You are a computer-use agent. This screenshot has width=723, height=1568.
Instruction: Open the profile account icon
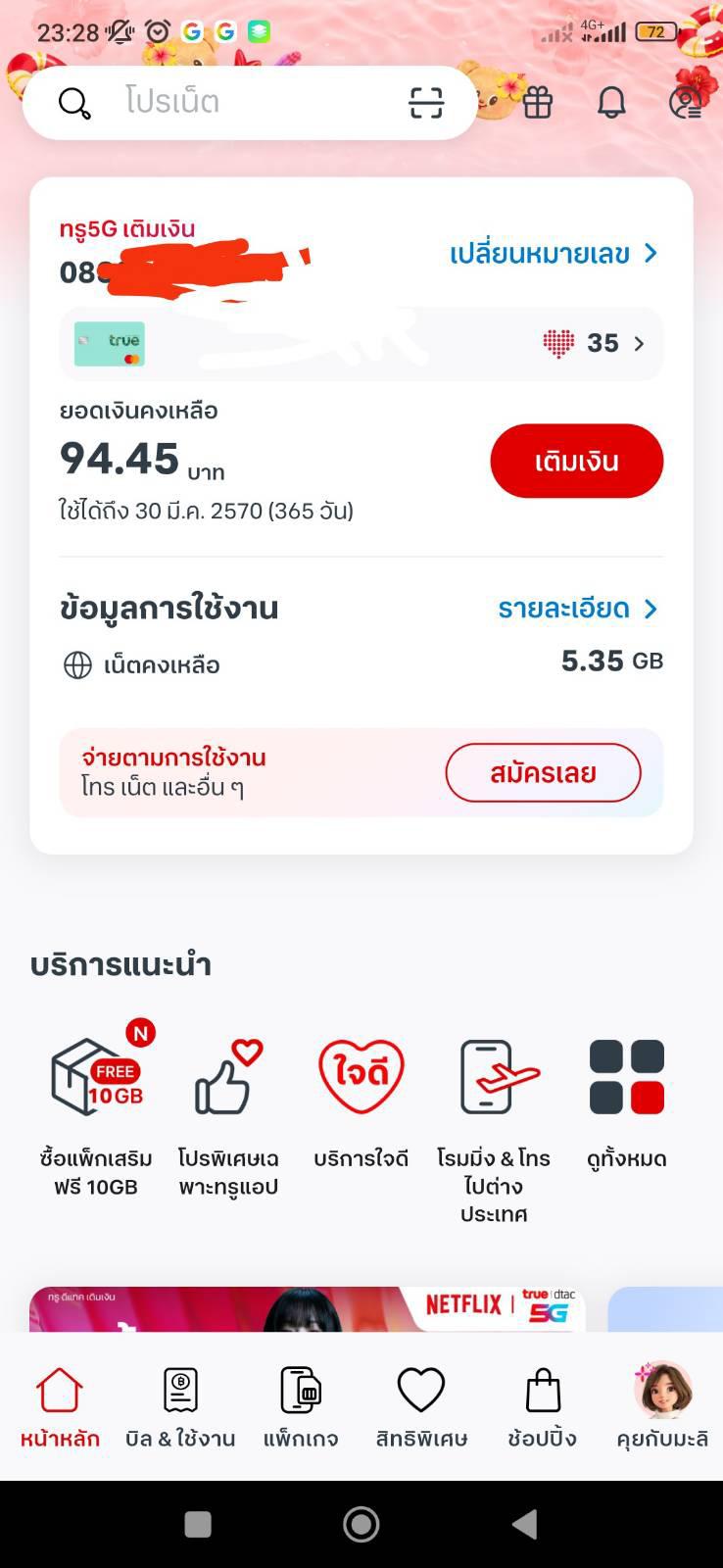tap(685, 102)
